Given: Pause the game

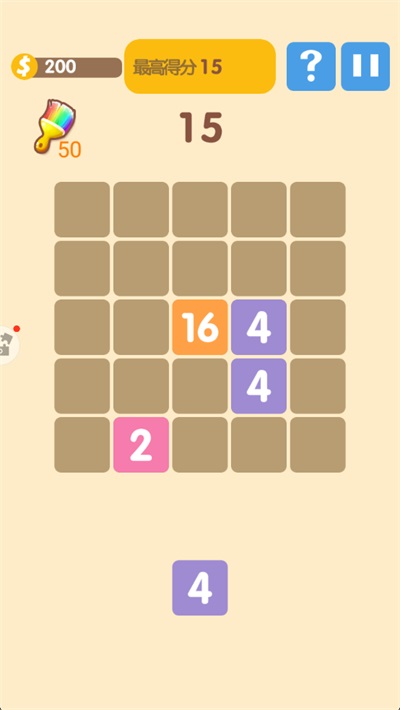Looking at the screenshot, I should click(365, 67).
